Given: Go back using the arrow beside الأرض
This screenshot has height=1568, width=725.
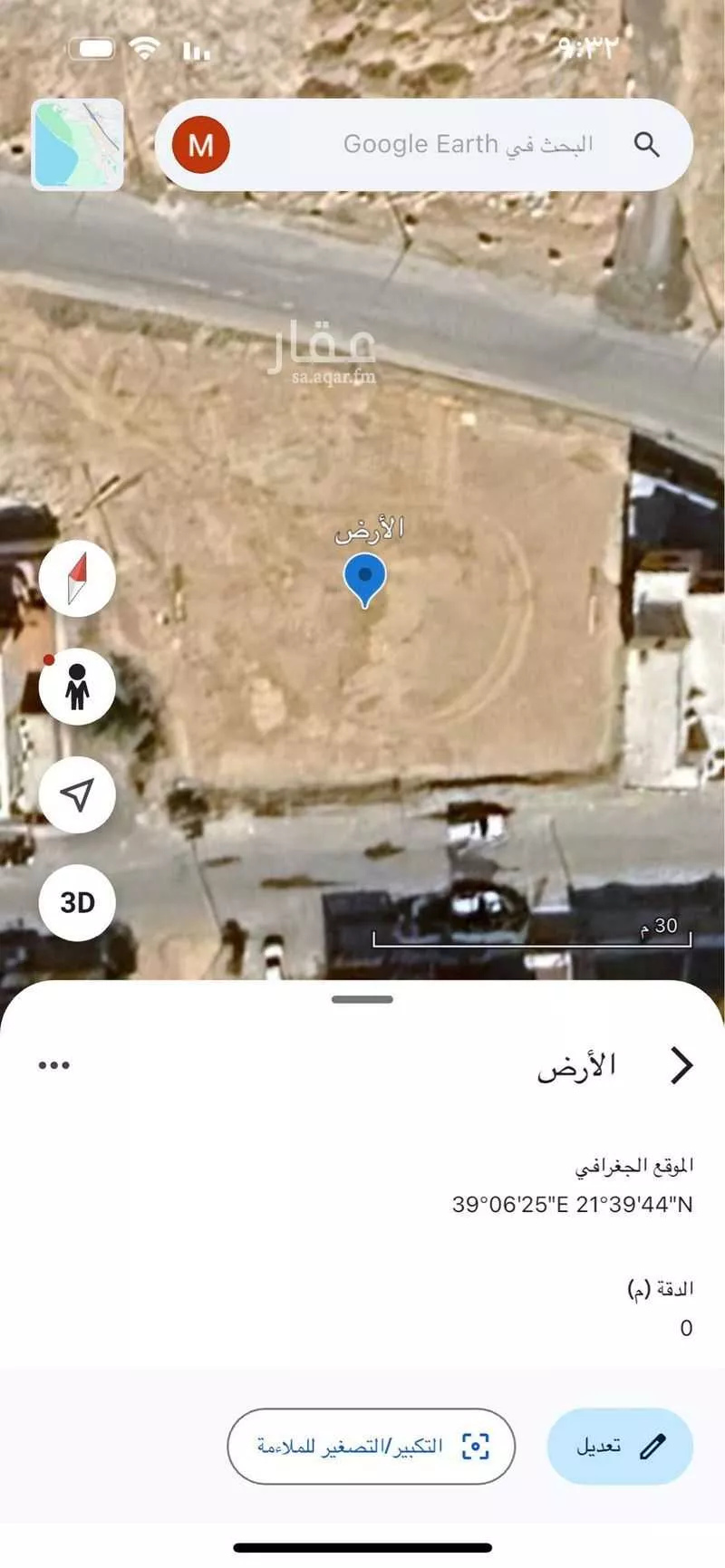Looking at the screenshot, I should [681, 1065].
